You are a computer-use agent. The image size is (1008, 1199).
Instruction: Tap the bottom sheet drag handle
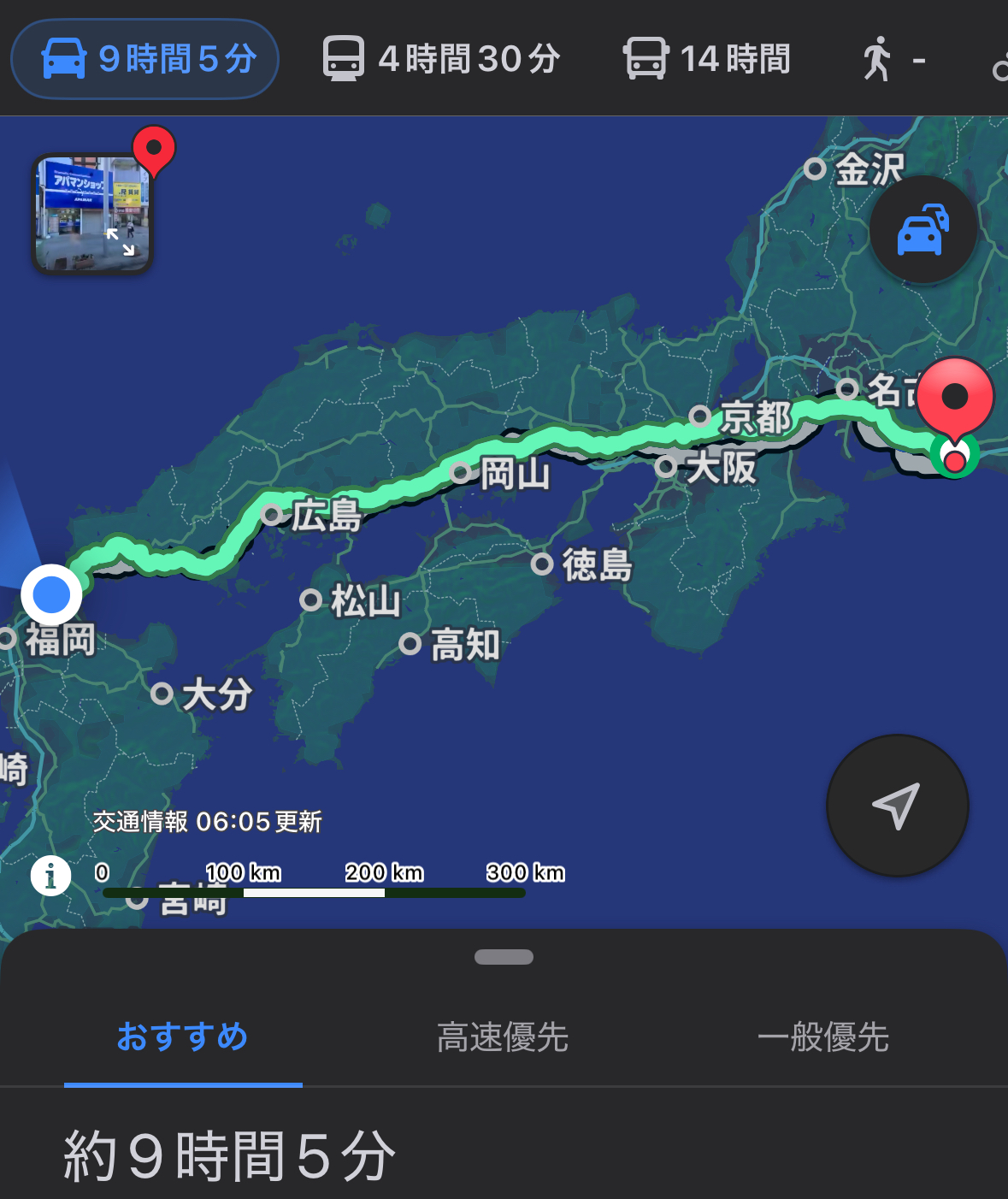[504, 957]
